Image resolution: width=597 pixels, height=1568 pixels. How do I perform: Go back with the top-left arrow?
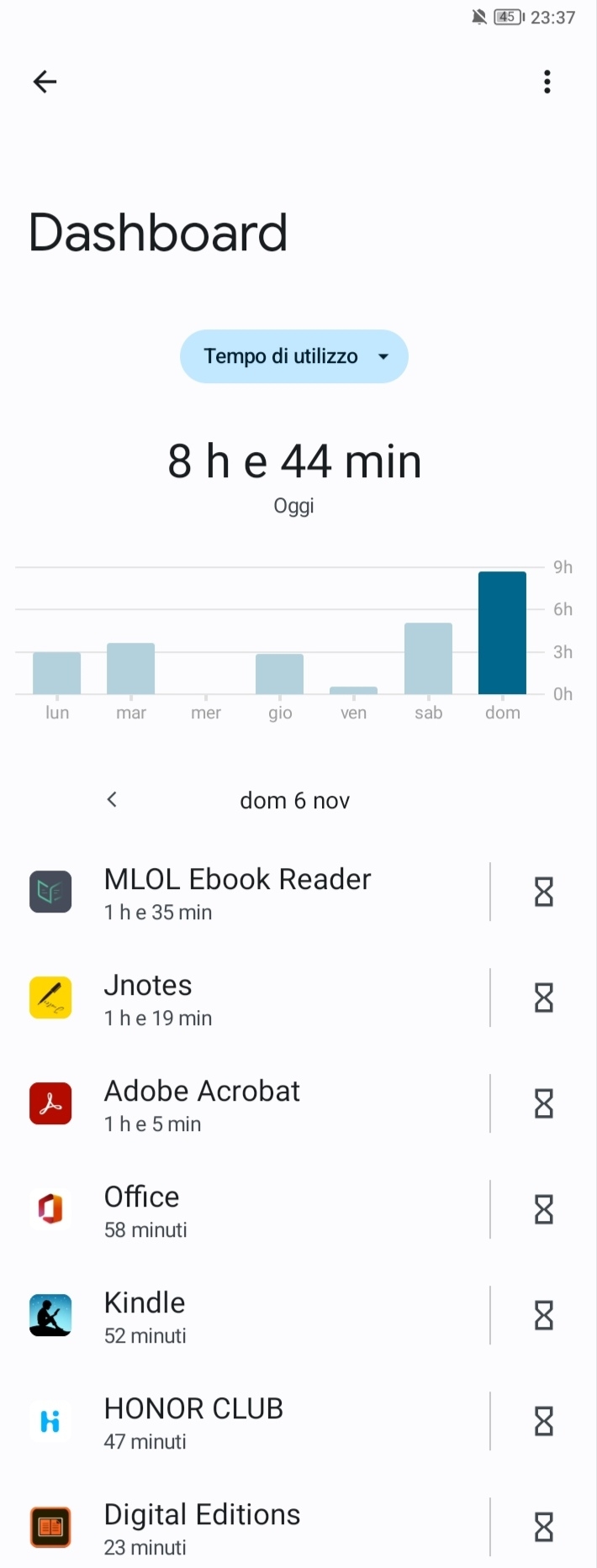pos(45,82)
